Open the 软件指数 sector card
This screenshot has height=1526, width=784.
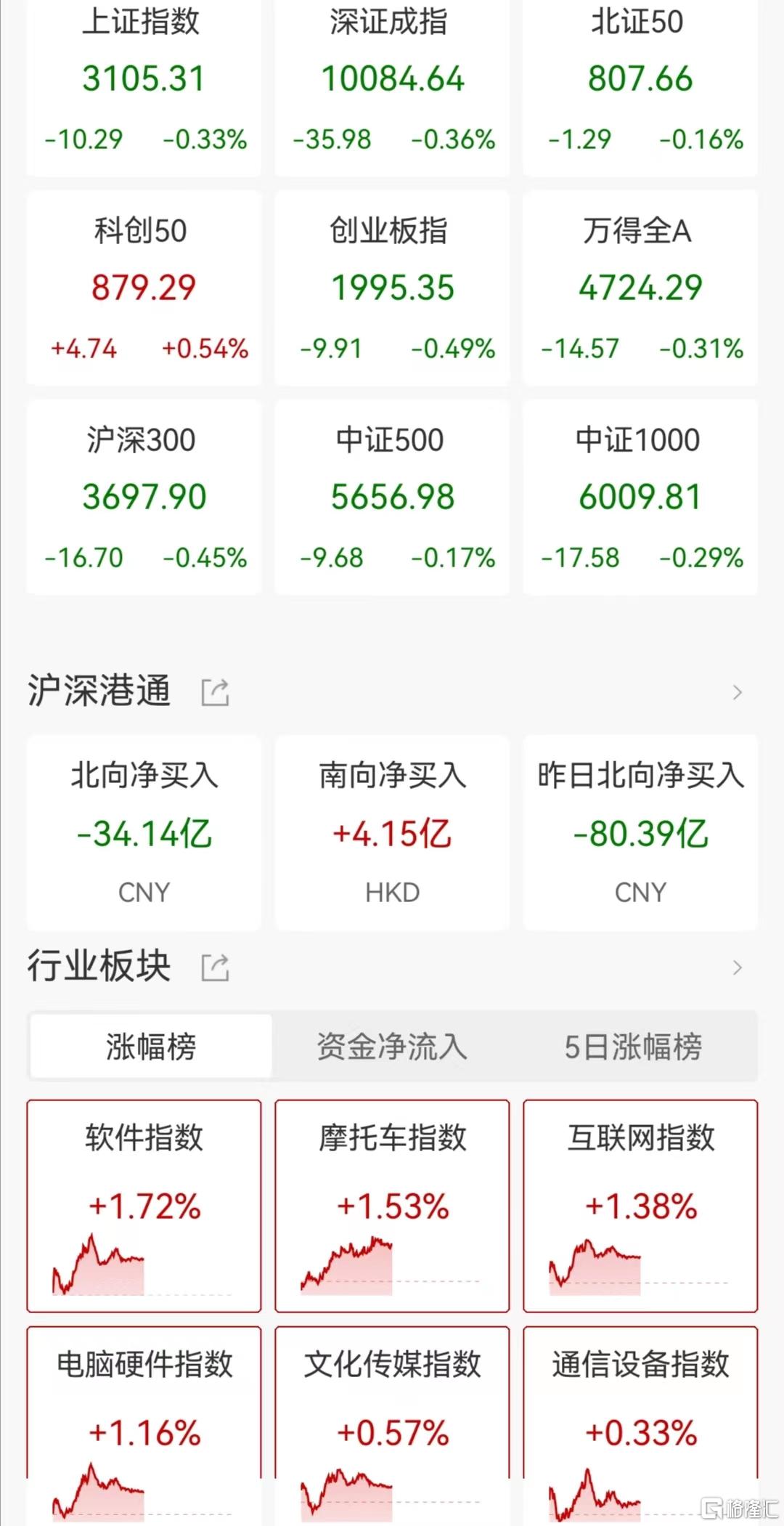point(144,1206)
